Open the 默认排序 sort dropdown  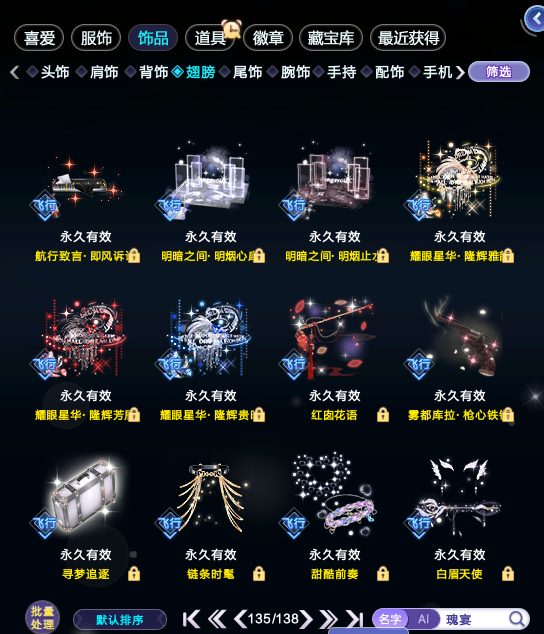pos(120,619)
